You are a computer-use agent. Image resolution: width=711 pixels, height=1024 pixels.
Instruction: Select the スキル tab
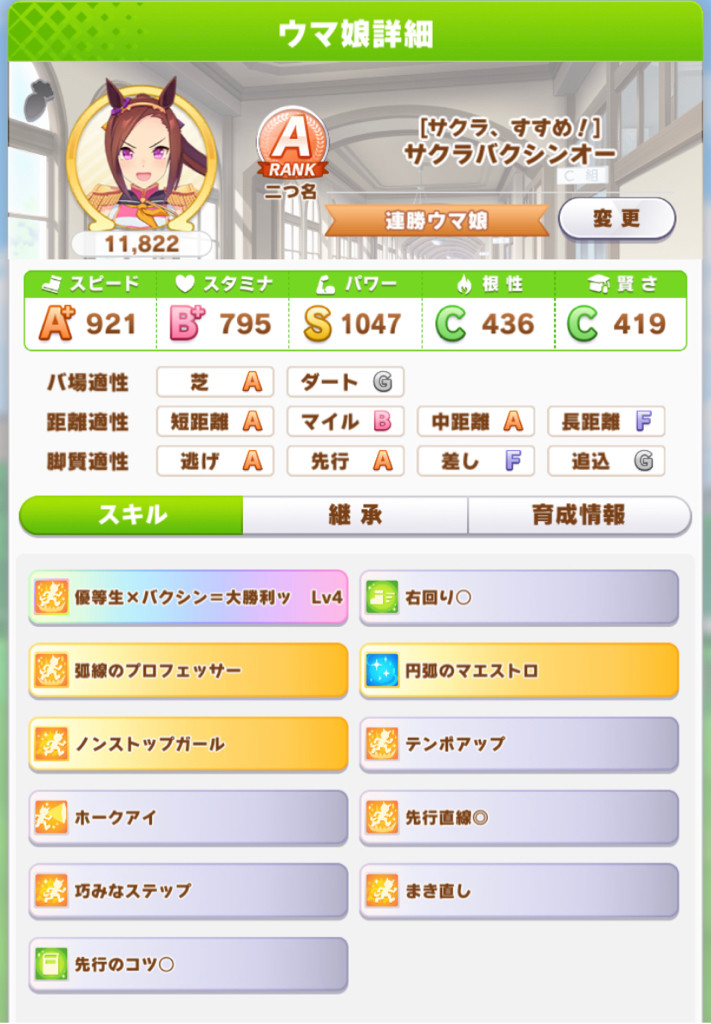click(x=132, y=516)
